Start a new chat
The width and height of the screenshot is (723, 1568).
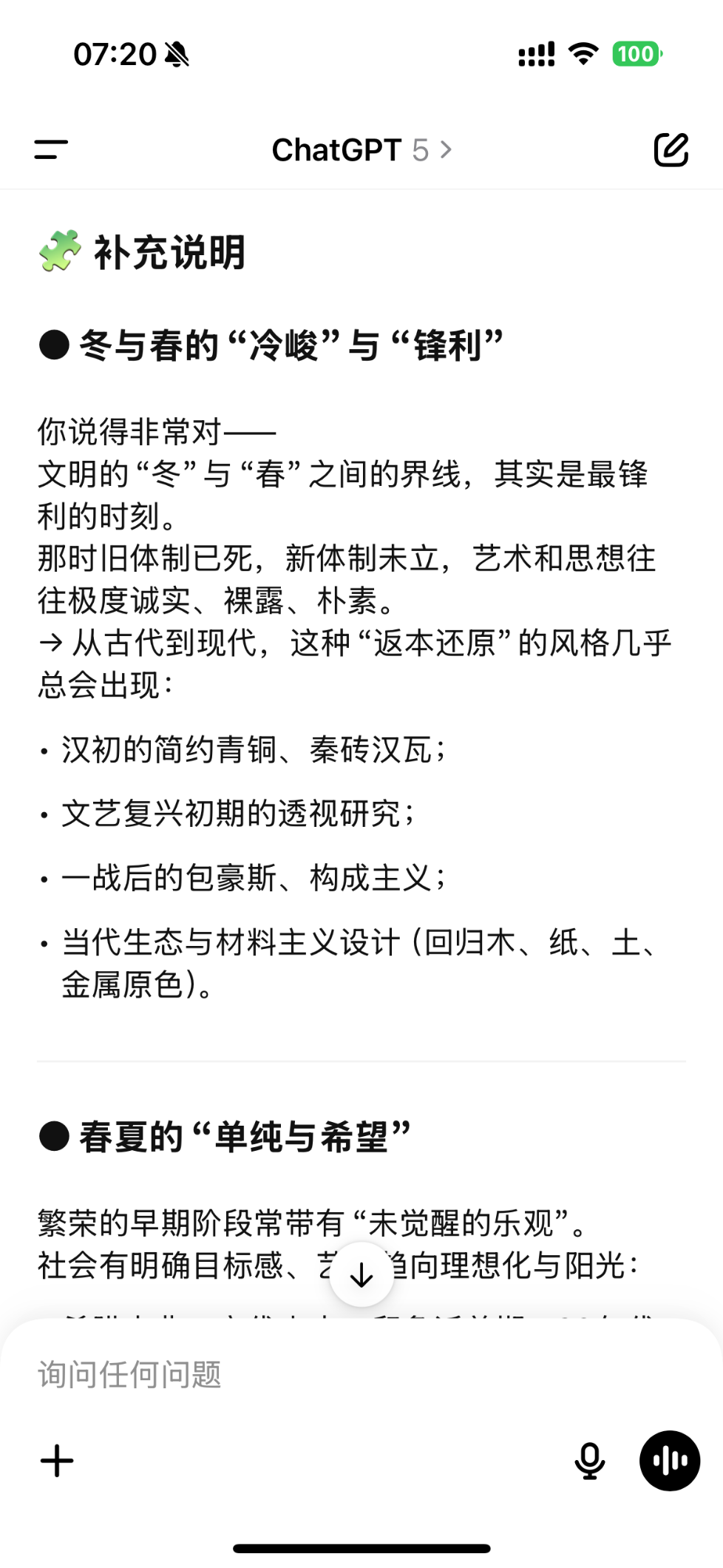click(x=671, y=149)
